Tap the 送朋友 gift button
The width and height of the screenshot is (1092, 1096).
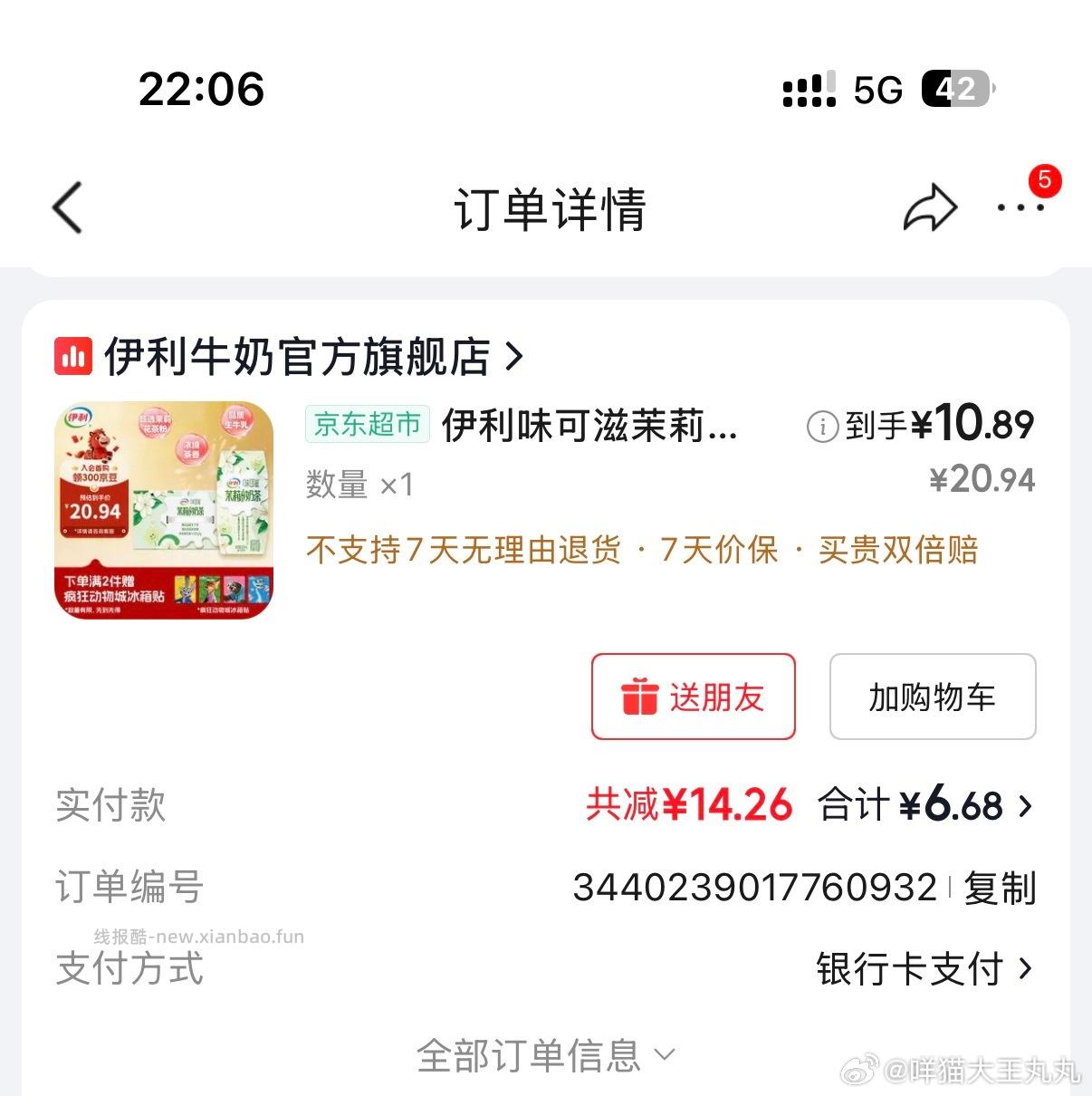[694, 697]
